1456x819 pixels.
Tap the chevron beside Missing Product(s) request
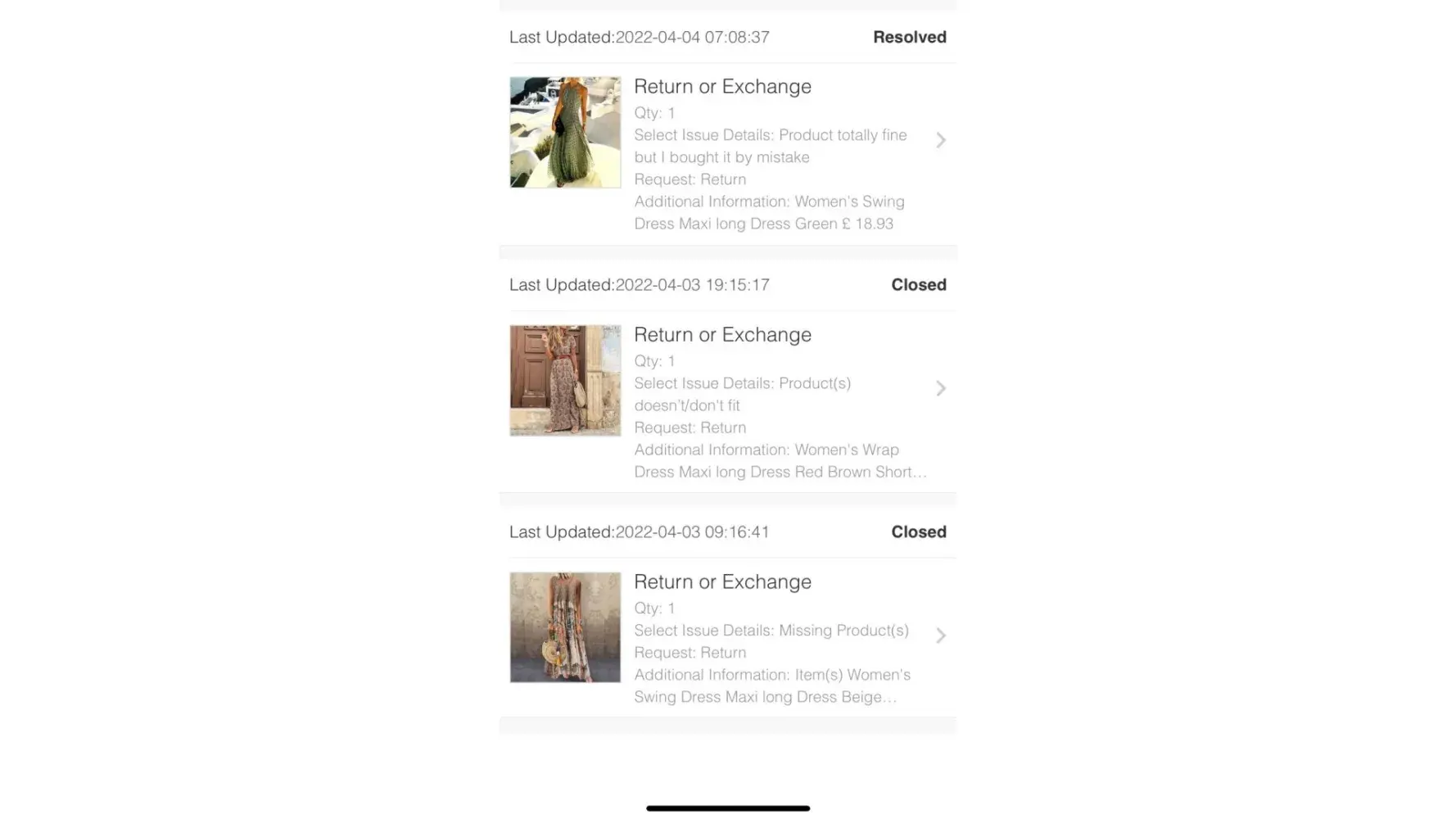[941, 636]
